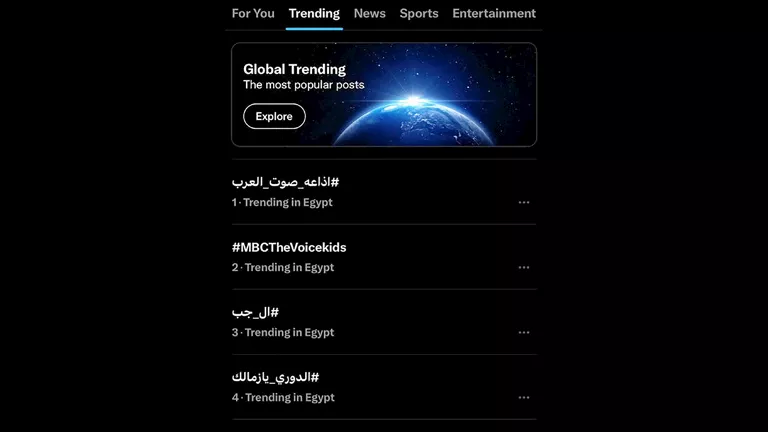The image size is (768, 432).
Task: Switch to the Sports tab
Action: point(419,14)
